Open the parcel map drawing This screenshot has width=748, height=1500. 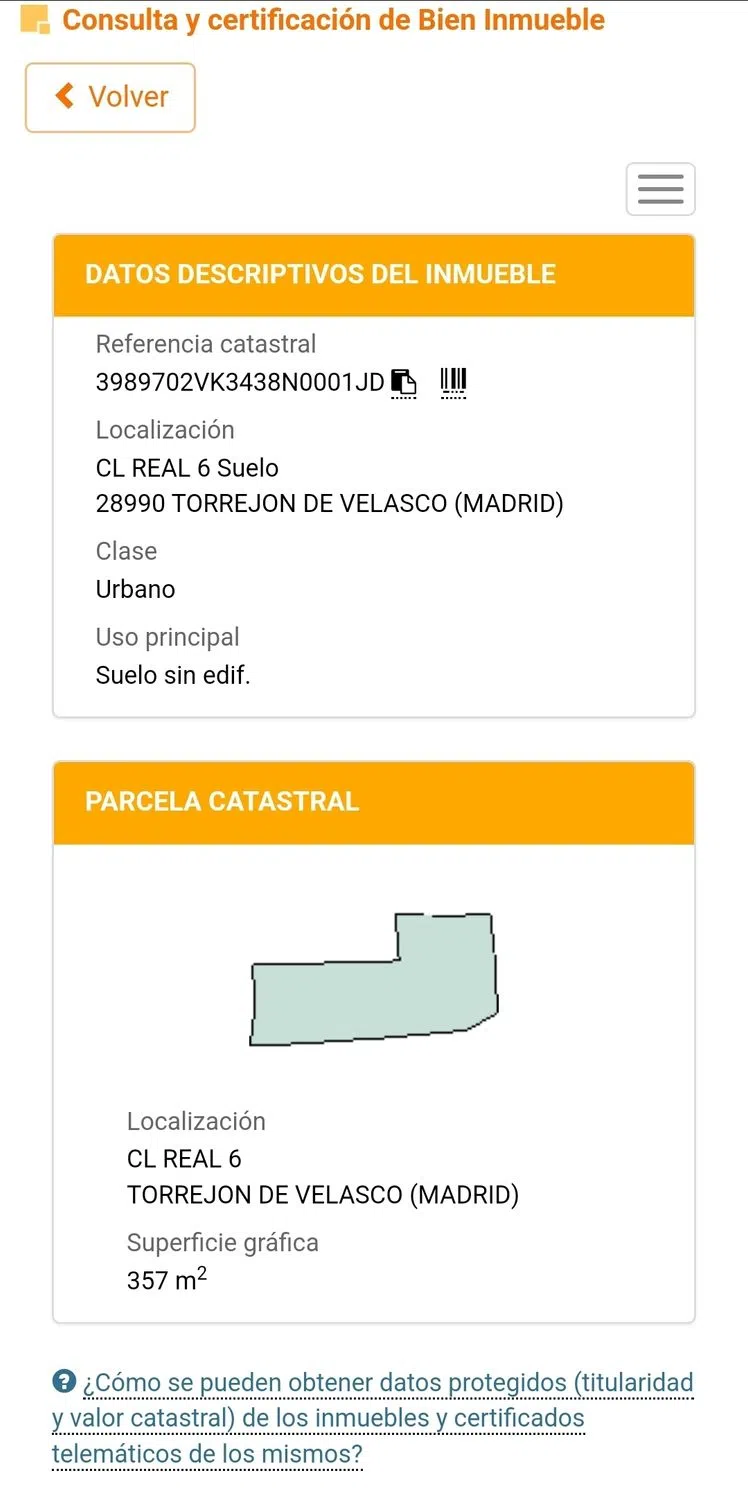click(374, 980)
